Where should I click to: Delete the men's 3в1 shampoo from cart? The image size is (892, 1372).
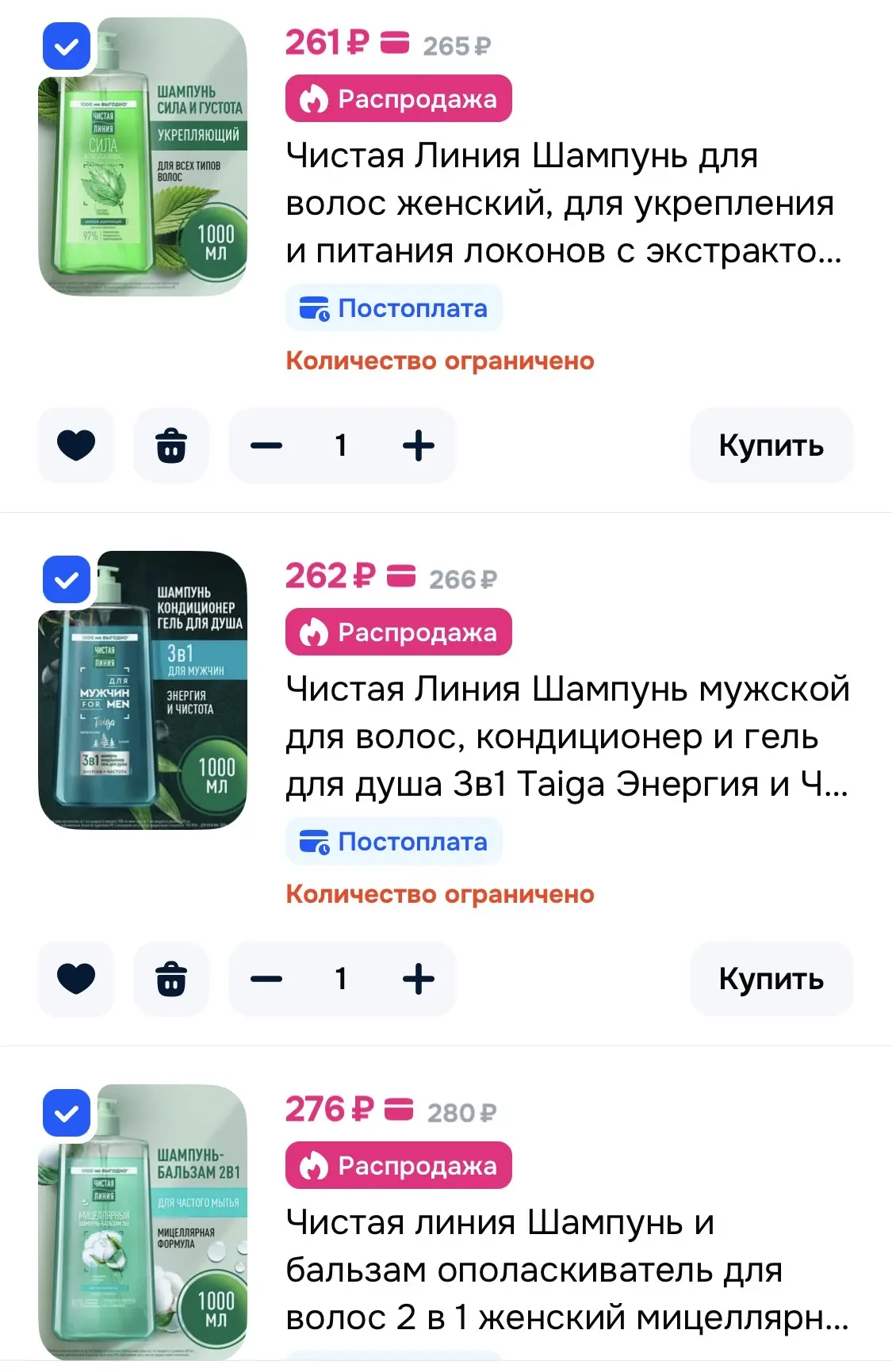(x=171, y=979)
